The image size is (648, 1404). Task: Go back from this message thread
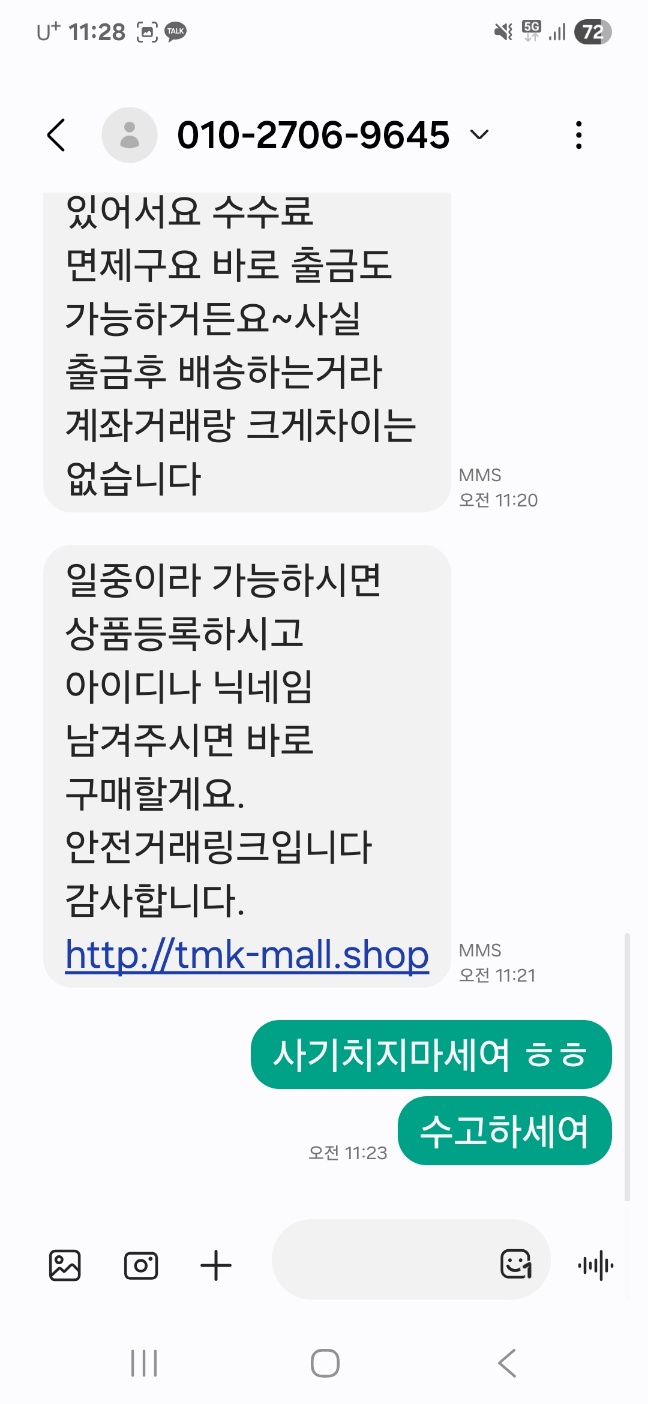pos(57,136)
